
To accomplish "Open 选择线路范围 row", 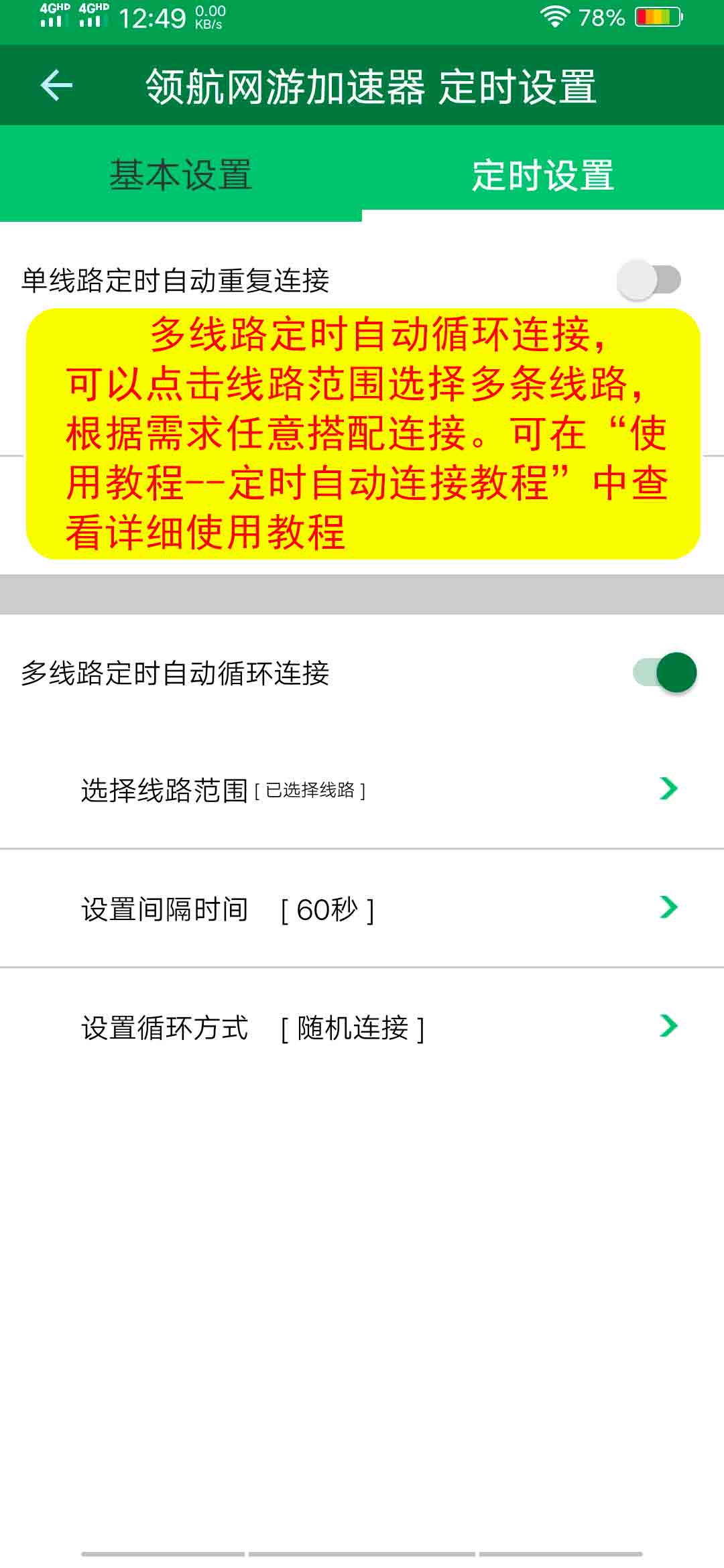I will (x=362, y=789).
